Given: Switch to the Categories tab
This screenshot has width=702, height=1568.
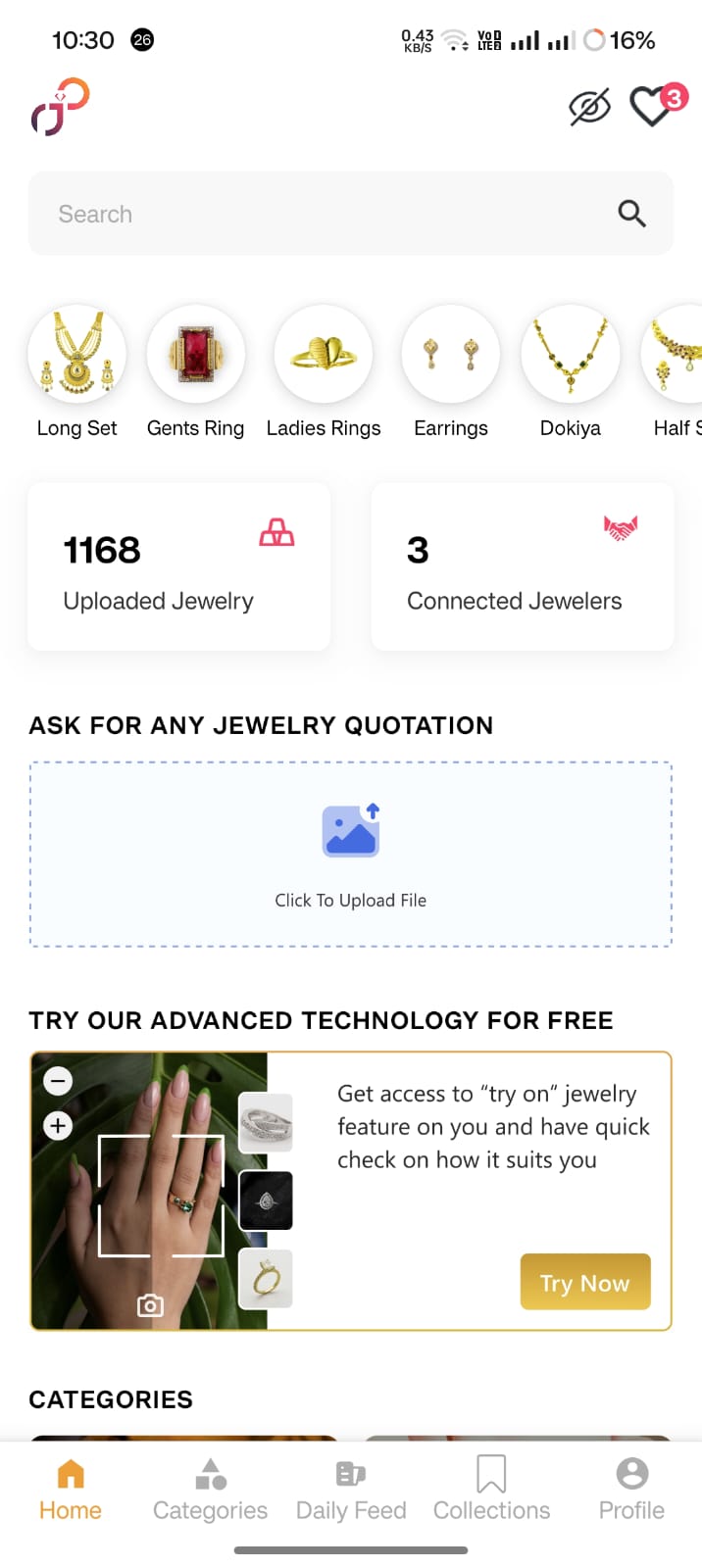Looking at the screenshot, I should point(210,1490).
